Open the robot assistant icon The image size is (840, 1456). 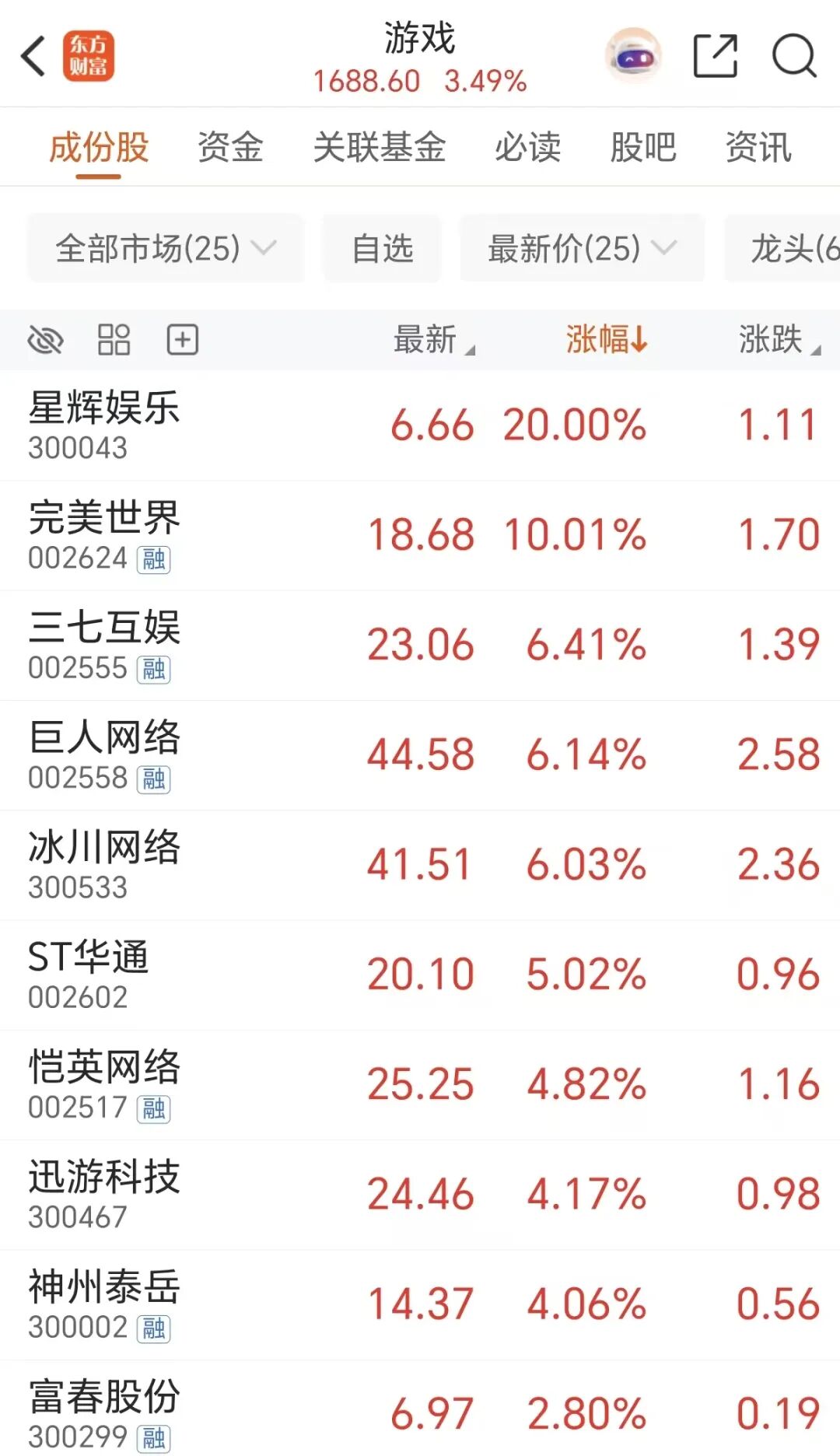[x=634, y=56]
